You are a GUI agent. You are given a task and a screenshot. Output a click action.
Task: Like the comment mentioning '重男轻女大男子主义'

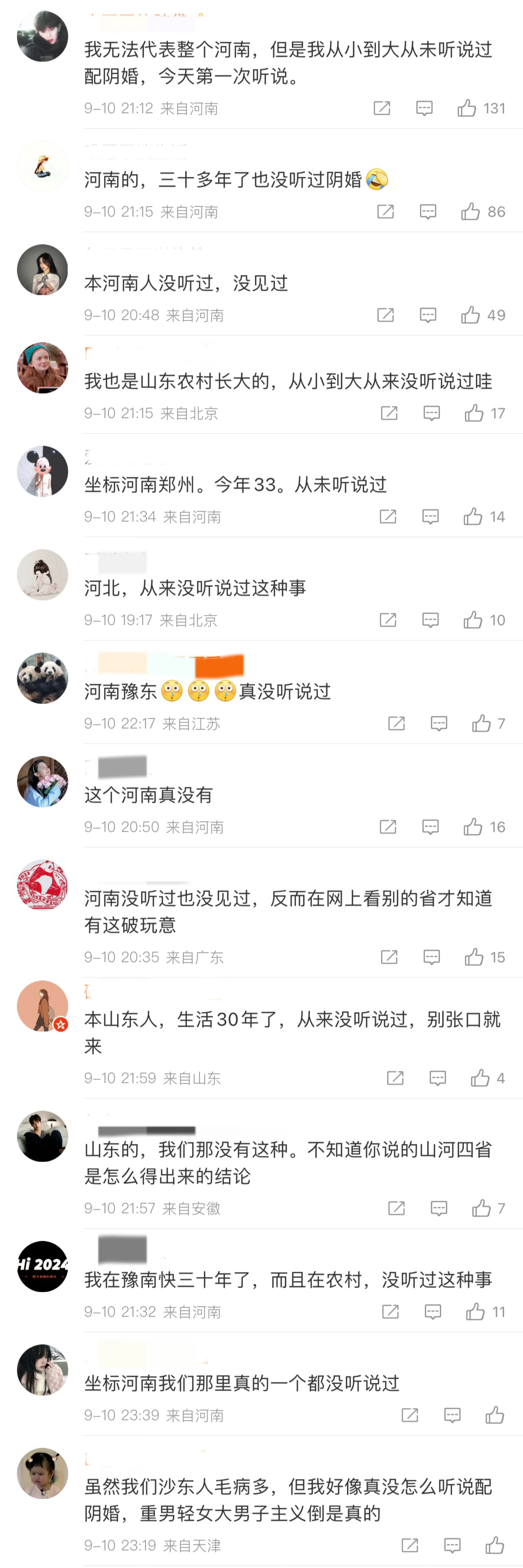click(494, 1545)
